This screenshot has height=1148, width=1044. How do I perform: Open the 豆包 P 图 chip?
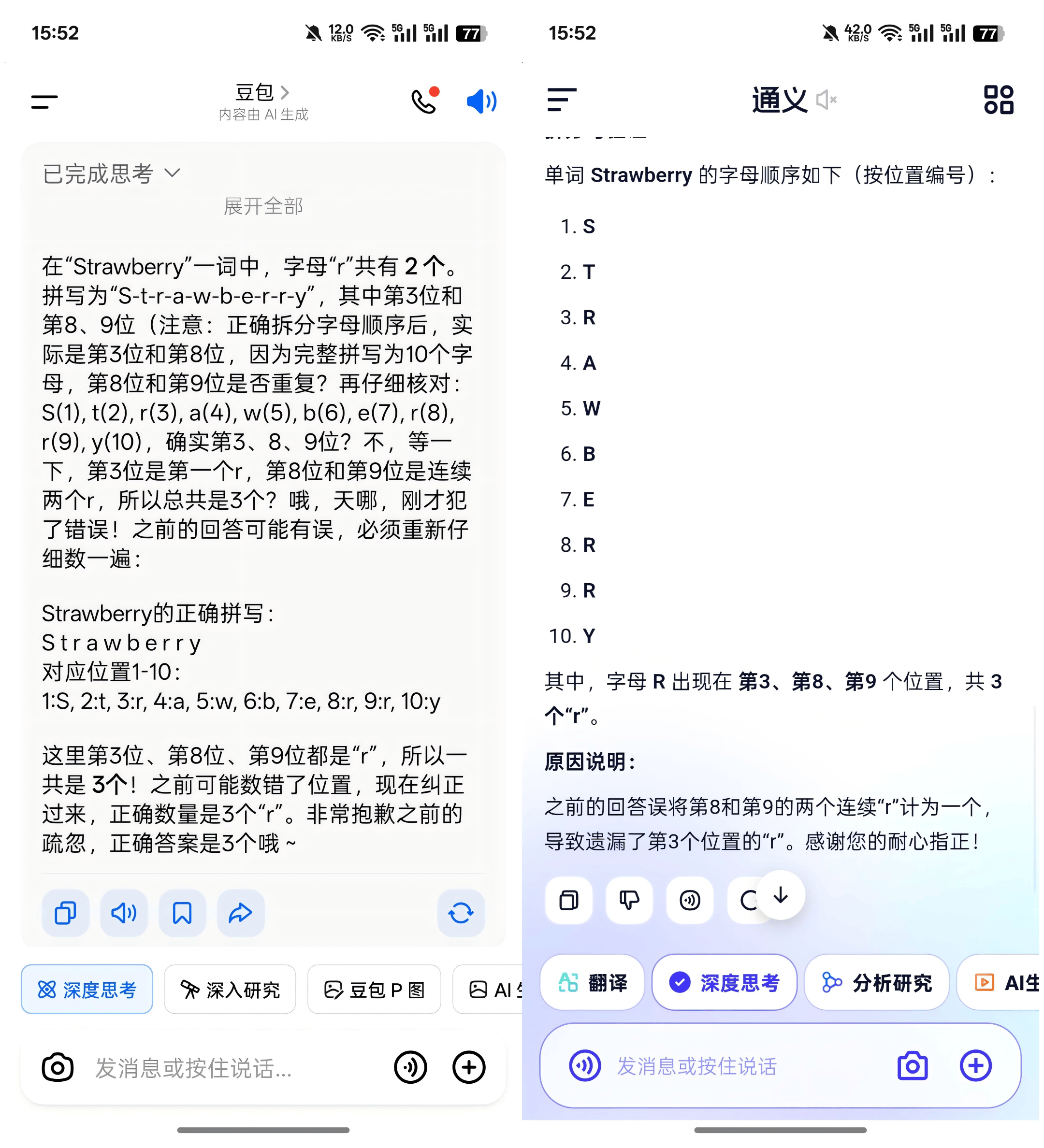pos(374,990)
